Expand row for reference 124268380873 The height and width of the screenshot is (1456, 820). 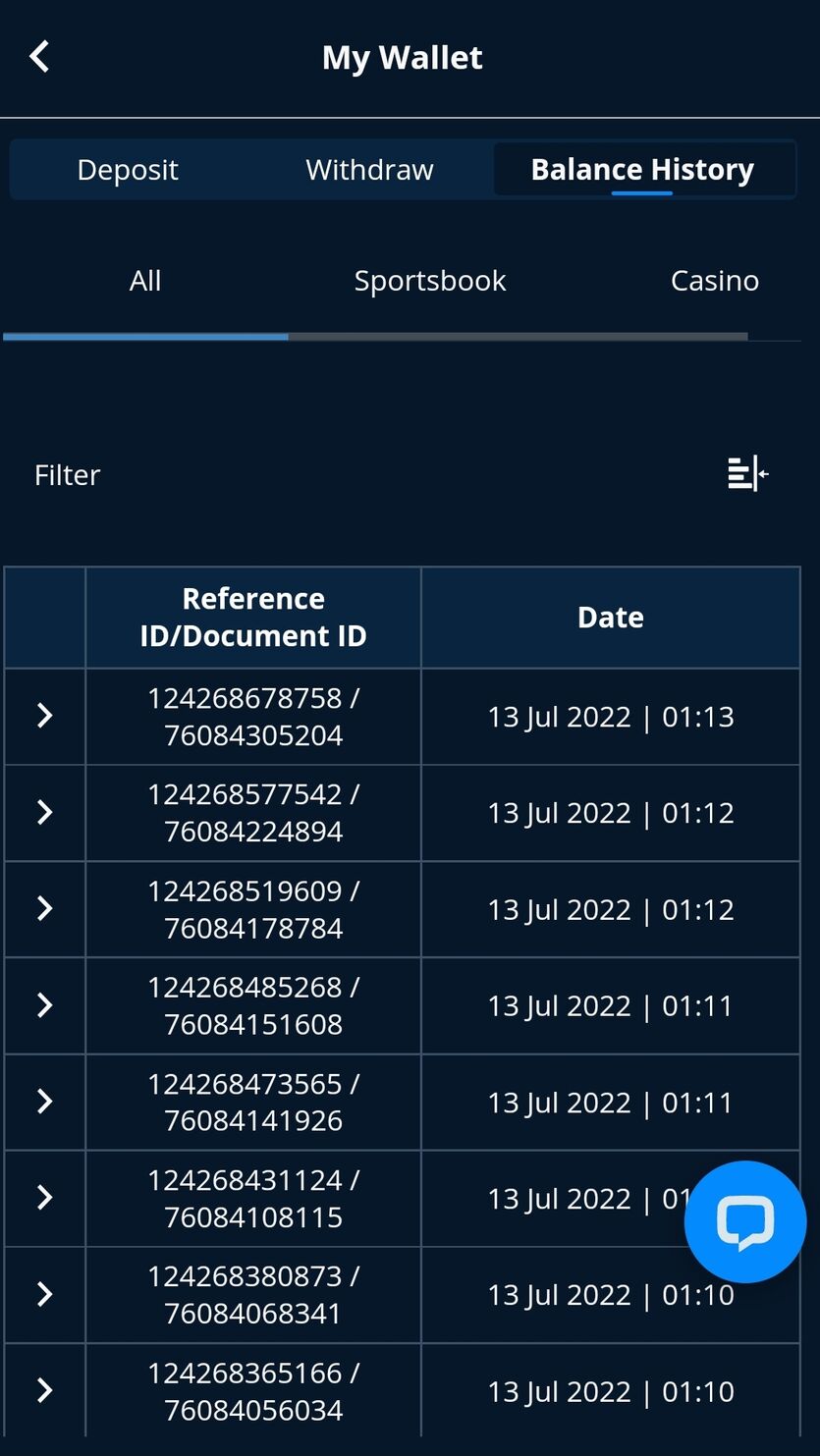point(44,1294)
